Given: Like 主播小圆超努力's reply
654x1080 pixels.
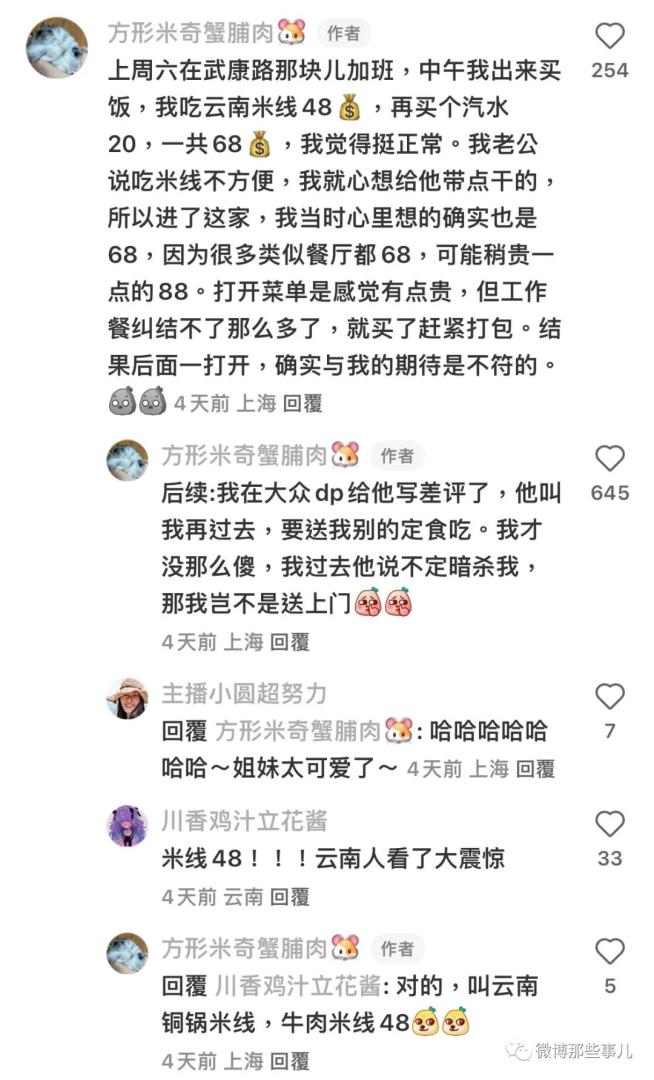Looking at the screenshot, I should point(609,697).
